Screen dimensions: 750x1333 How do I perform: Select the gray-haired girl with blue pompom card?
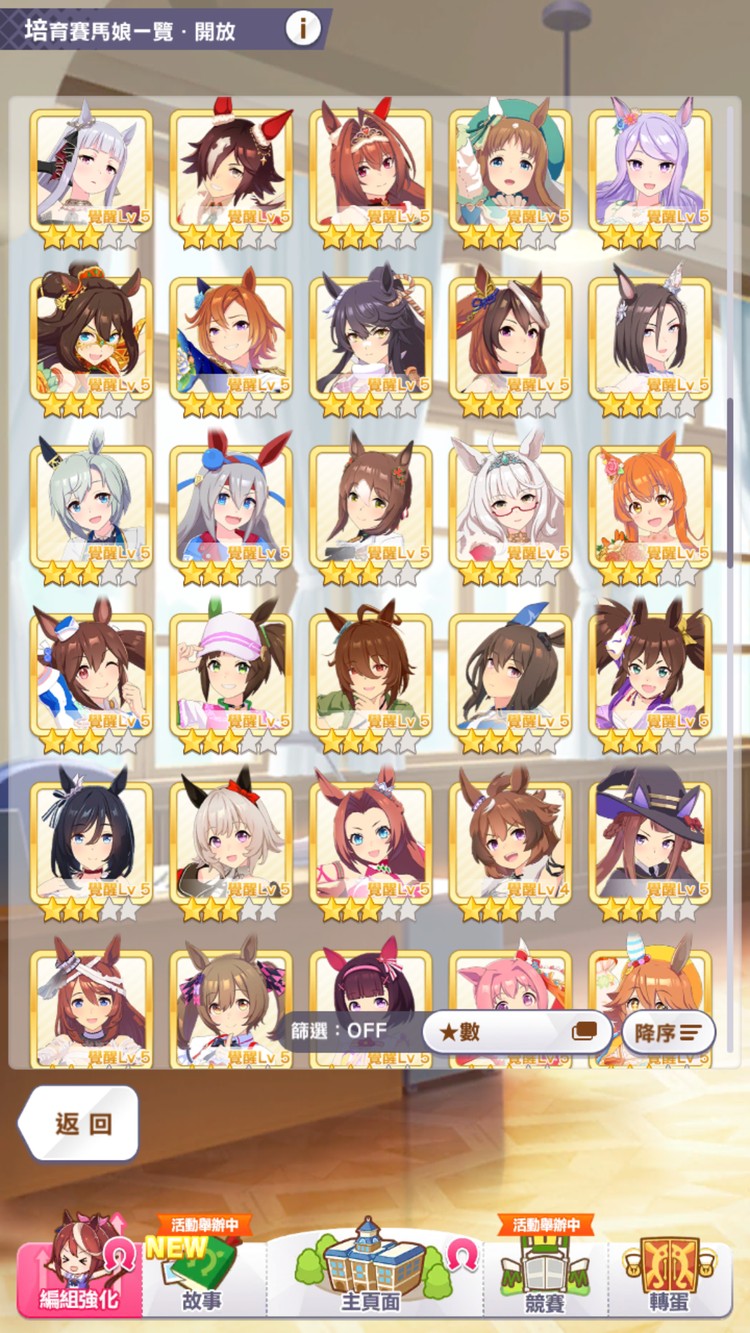point(231,506)
